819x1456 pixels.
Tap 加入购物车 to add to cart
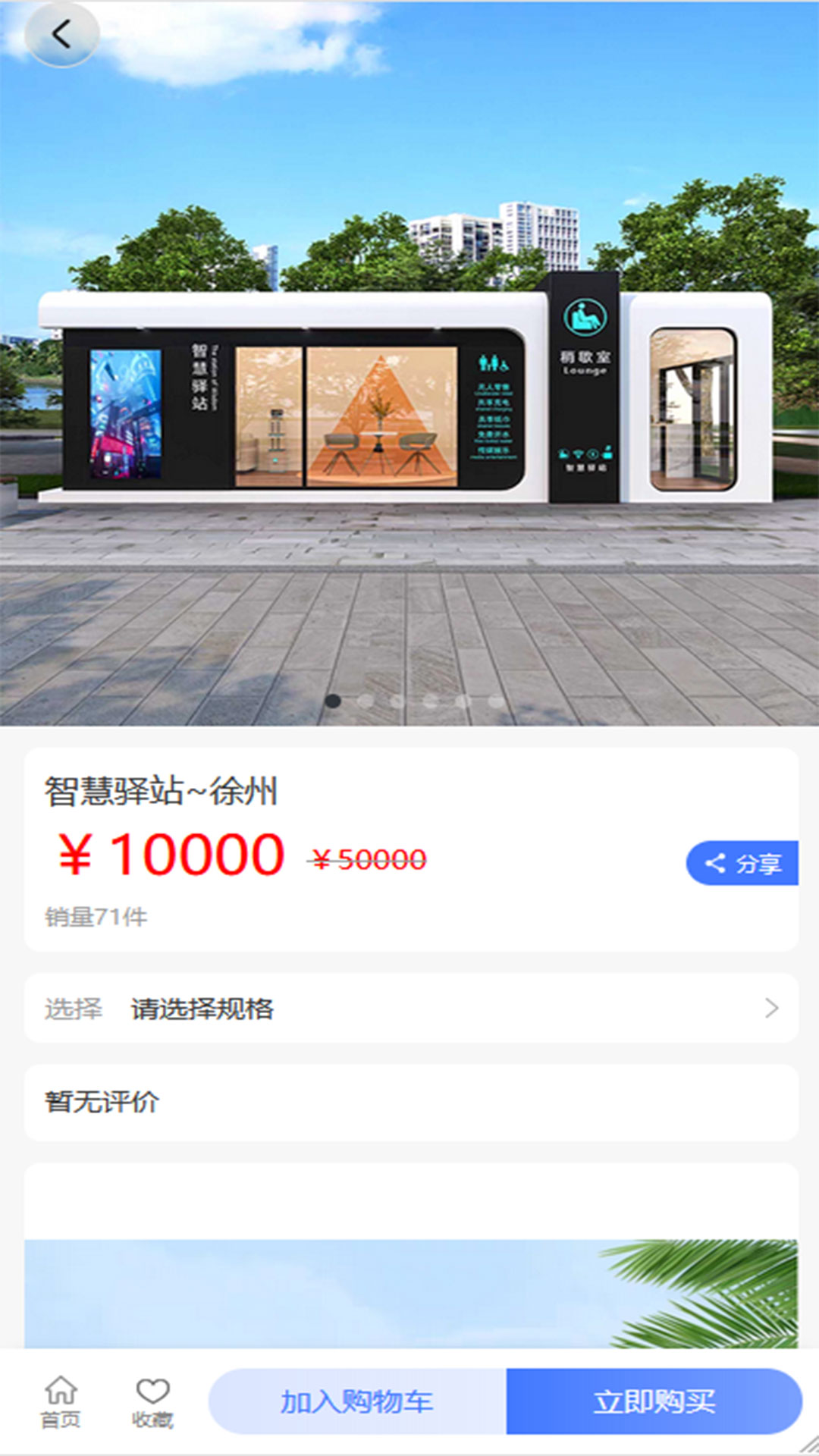[357, 1401]
